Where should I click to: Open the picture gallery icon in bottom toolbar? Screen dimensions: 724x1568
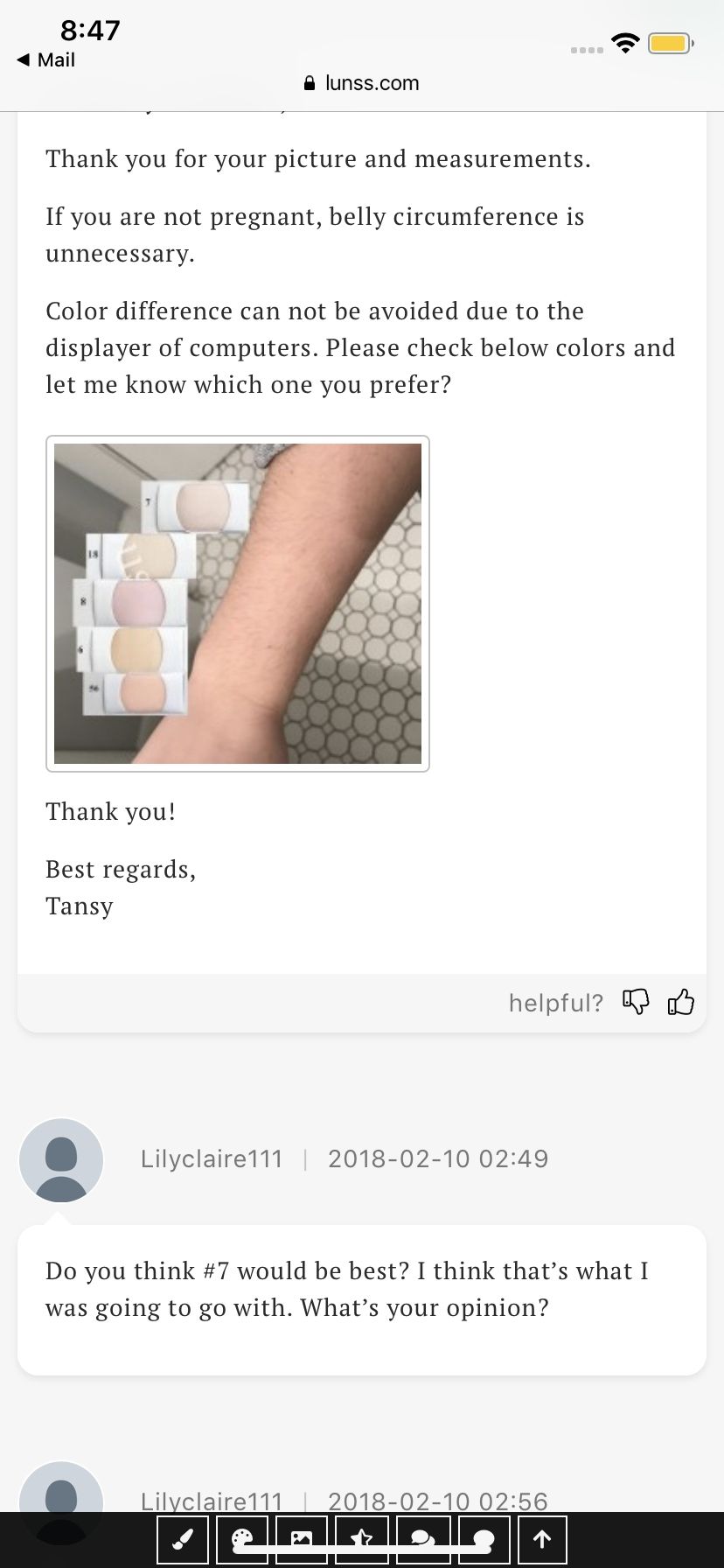(302, 1540)
